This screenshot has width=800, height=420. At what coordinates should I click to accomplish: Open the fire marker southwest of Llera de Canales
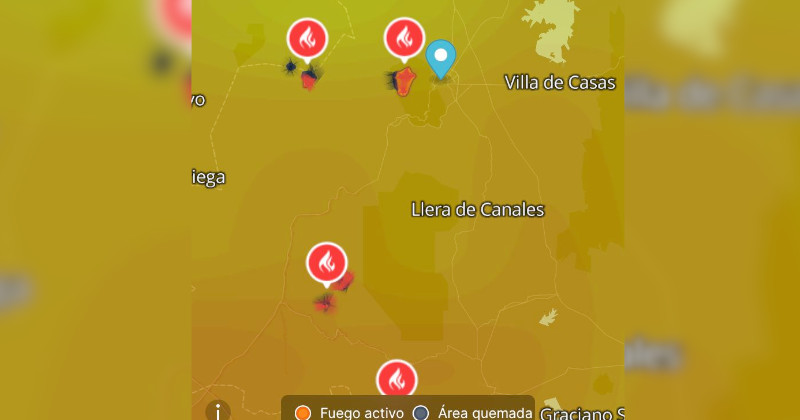(326, 263)
